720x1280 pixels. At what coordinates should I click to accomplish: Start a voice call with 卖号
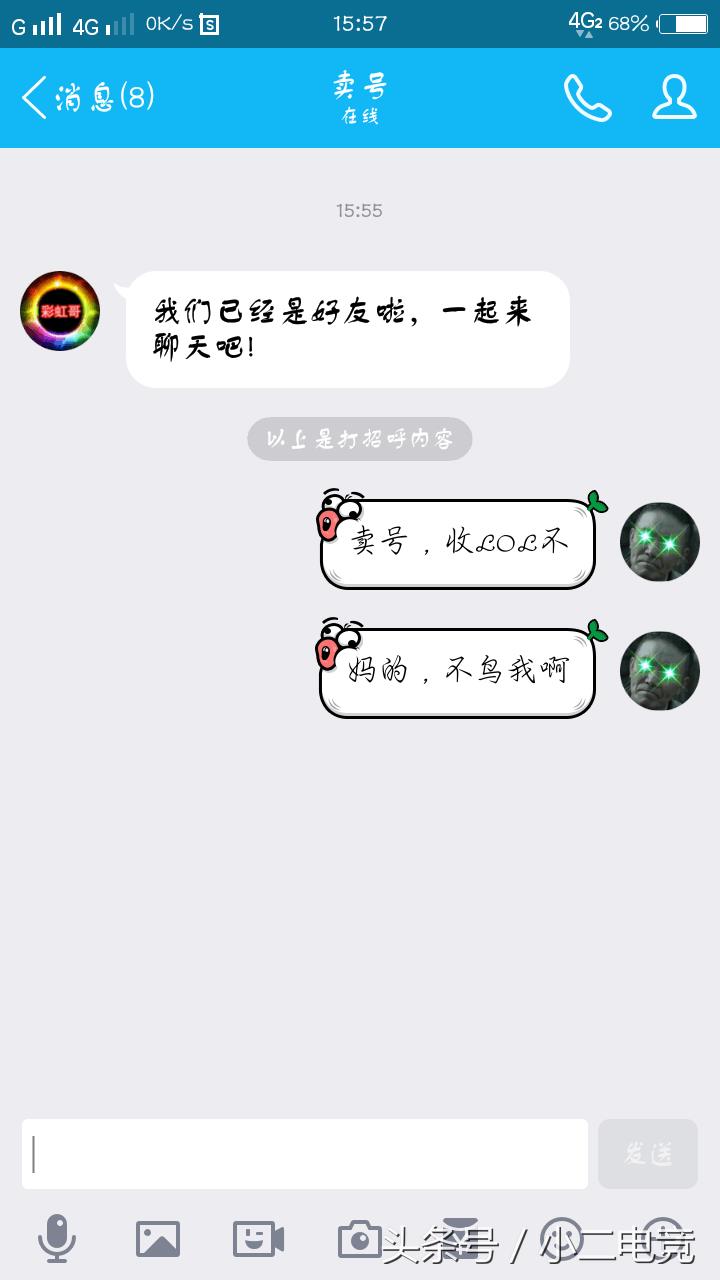pos(587,98)
